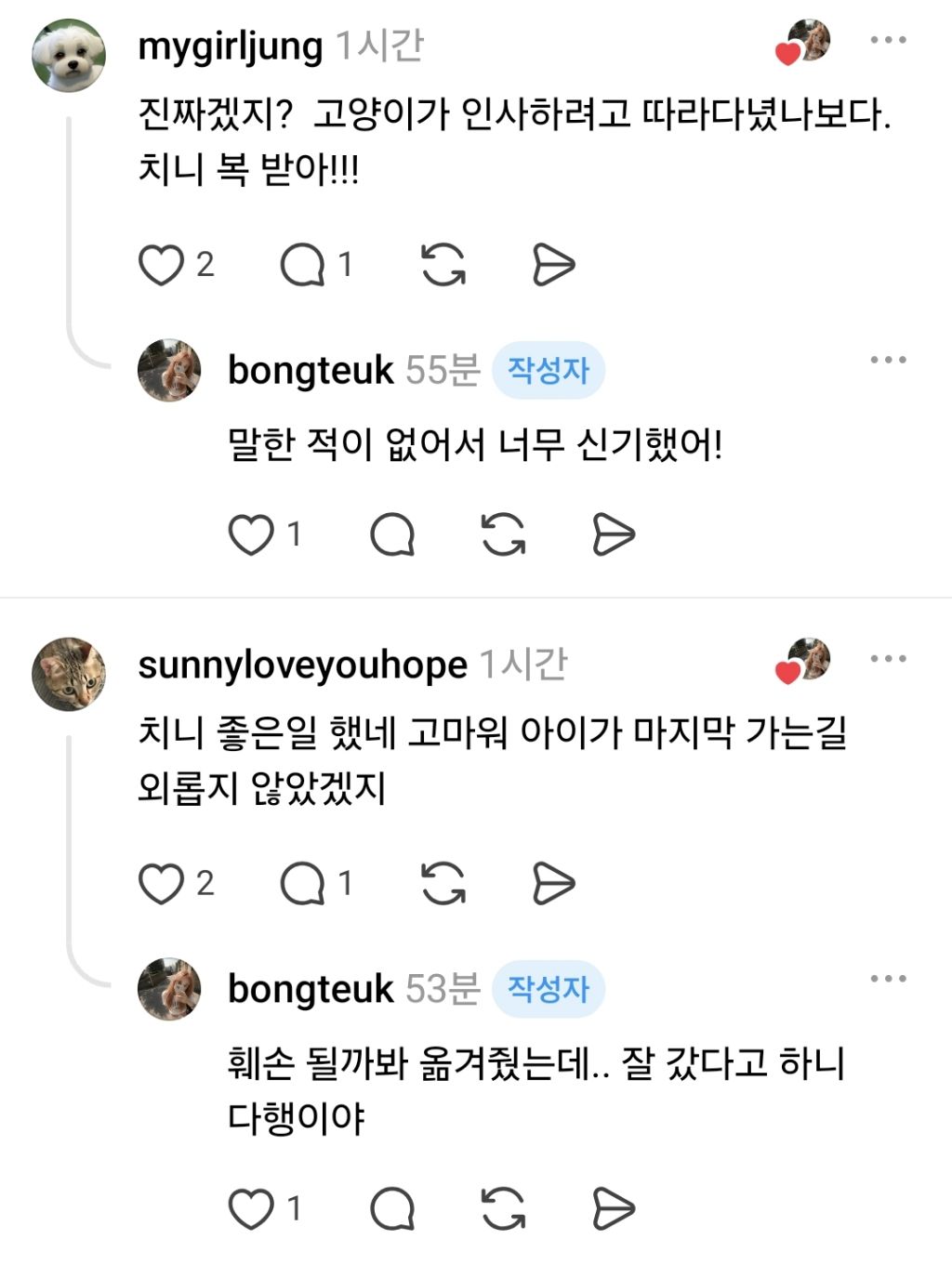Repost sunnyloveyouhope's comment
Image resolution: width=952 pixels, height=1265 pixels.
click(x=443, y=883)
